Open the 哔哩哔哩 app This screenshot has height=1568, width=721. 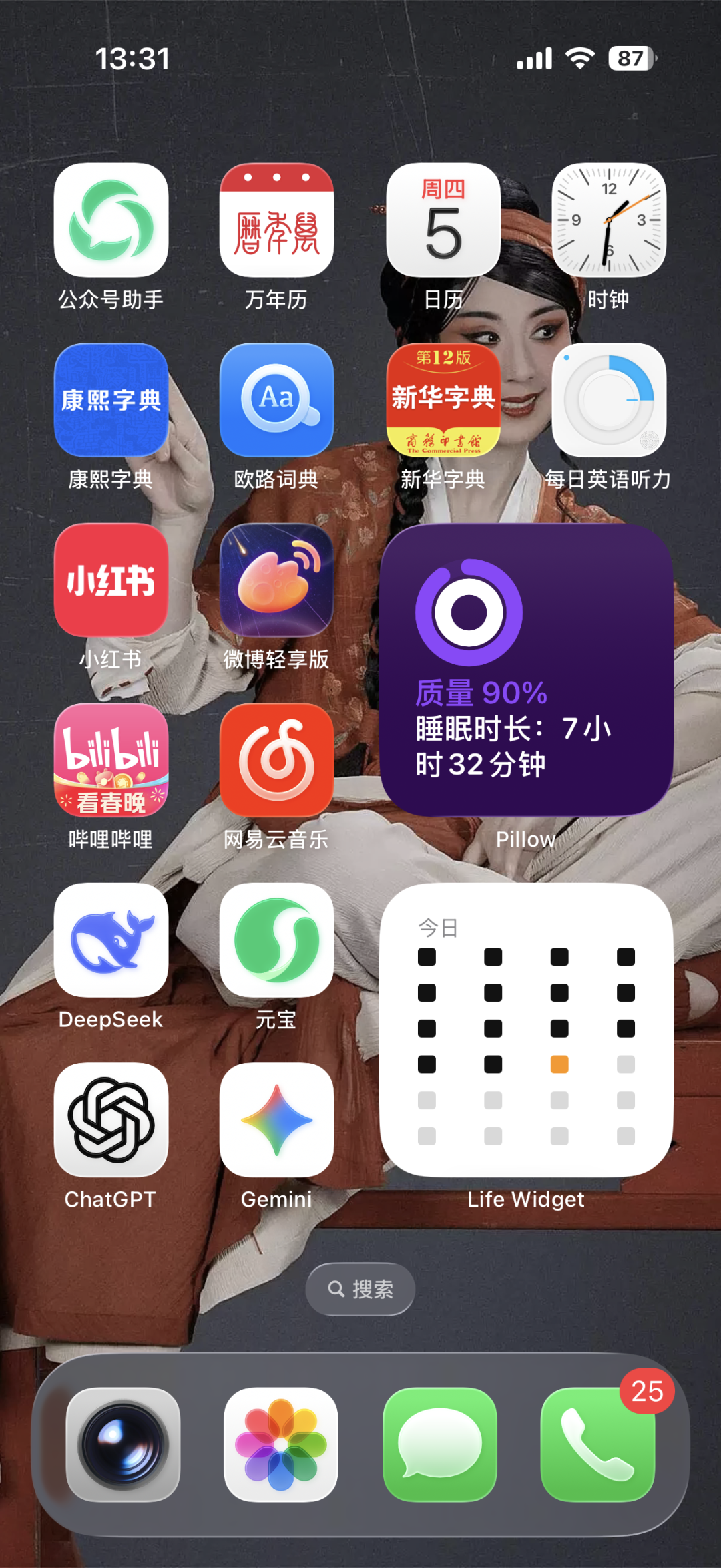111,760
